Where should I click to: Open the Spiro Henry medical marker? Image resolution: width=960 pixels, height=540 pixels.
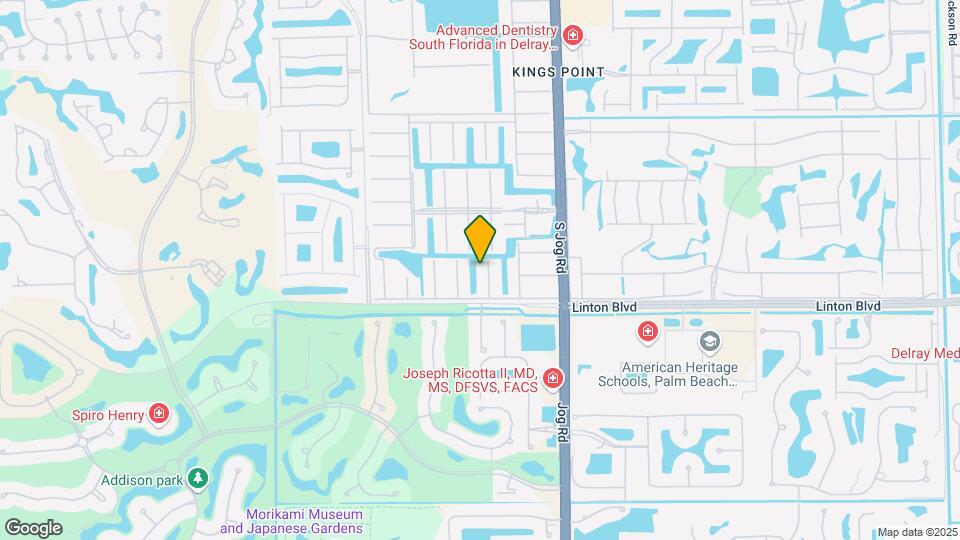click(158, 413)
